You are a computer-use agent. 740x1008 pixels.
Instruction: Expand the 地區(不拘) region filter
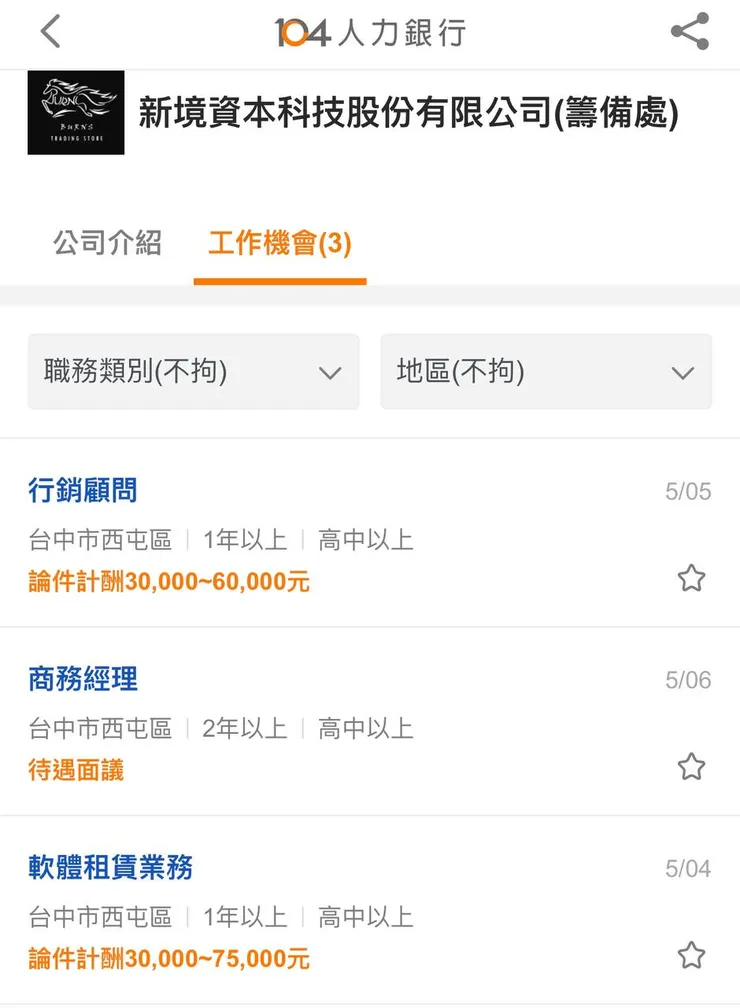pyautogui.click(x=546, y=372)
